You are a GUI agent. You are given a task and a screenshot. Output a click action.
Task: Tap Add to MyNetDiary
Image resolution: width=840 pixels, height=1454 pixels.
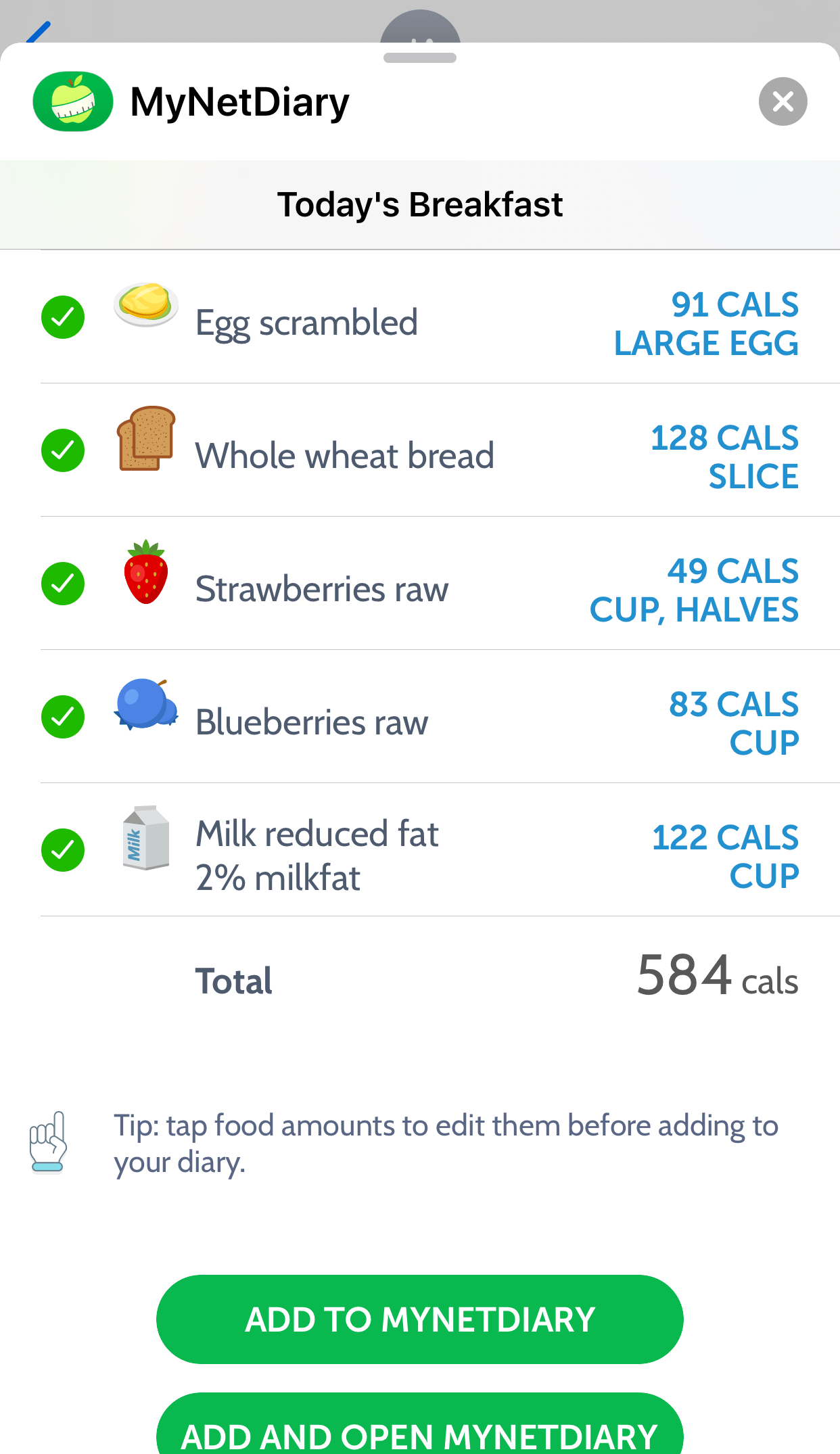pos(419,1319)
